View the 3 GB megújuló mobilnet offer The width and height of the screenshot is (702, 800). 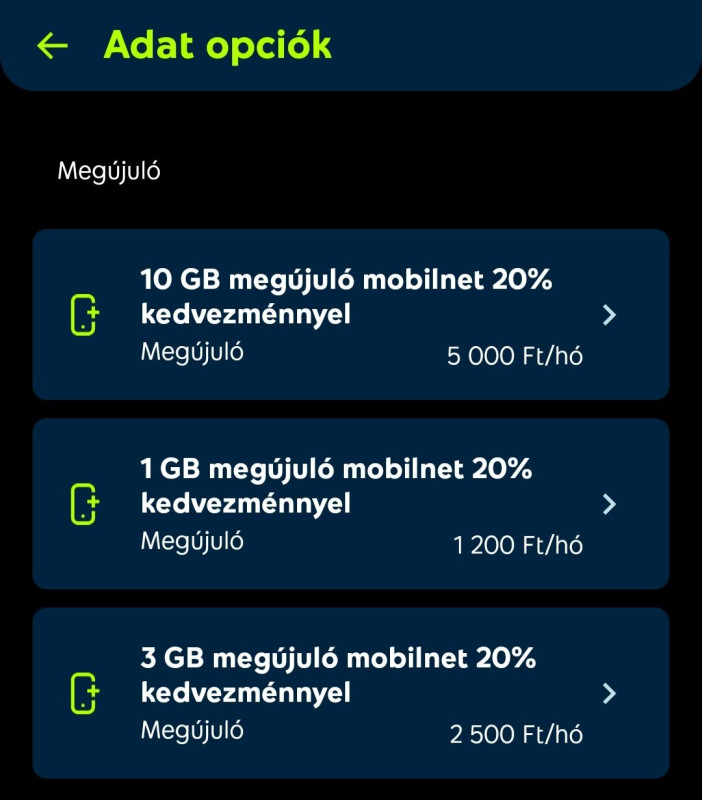pyautogui.click(x=350, y=692)
